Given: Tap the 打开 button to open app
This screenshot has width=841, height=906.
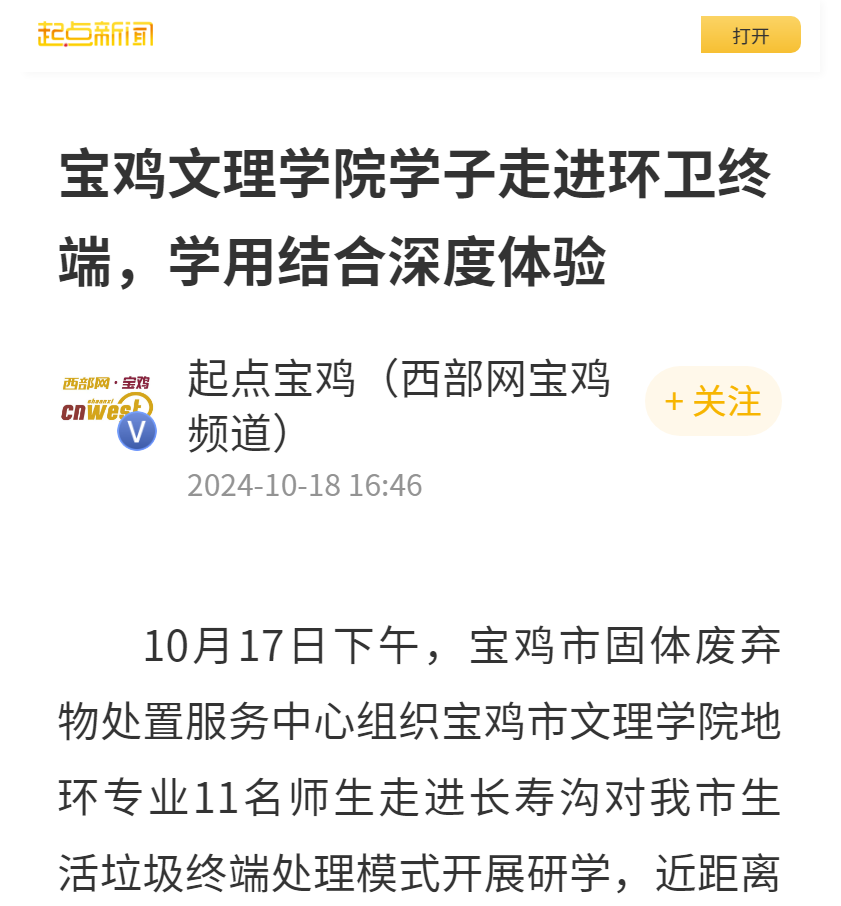Looking at the screenshot, I should 750,35.
